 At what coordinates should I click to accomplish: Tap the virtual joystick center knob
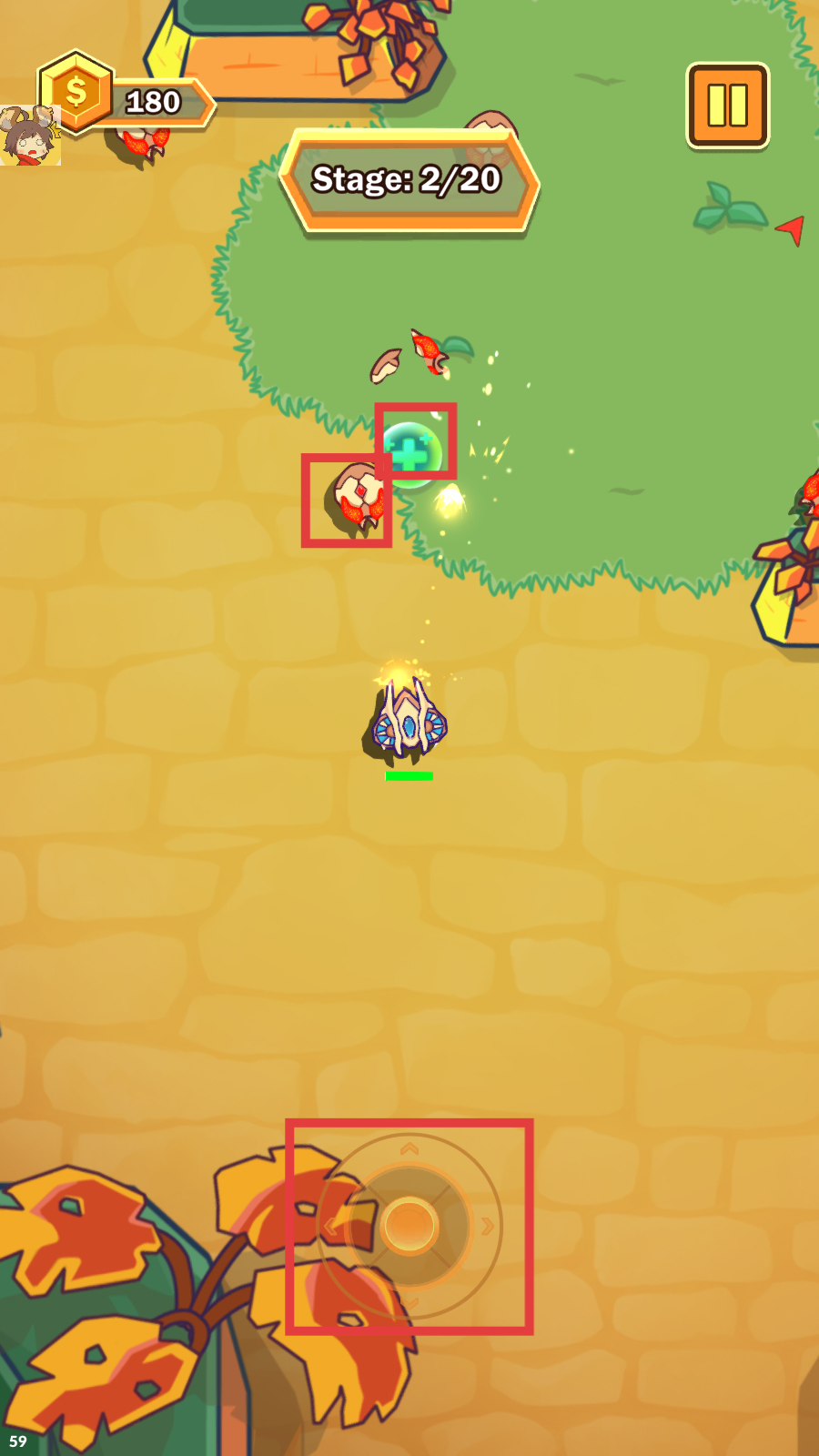pos(409,1225)
